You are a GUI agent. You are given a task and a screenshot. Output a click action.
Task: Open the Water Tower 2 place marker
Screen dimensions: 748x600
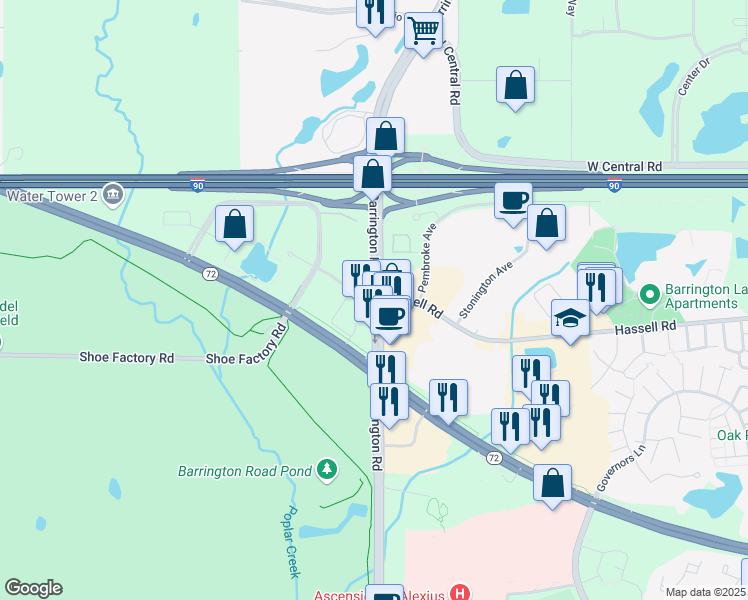point(114,195)
